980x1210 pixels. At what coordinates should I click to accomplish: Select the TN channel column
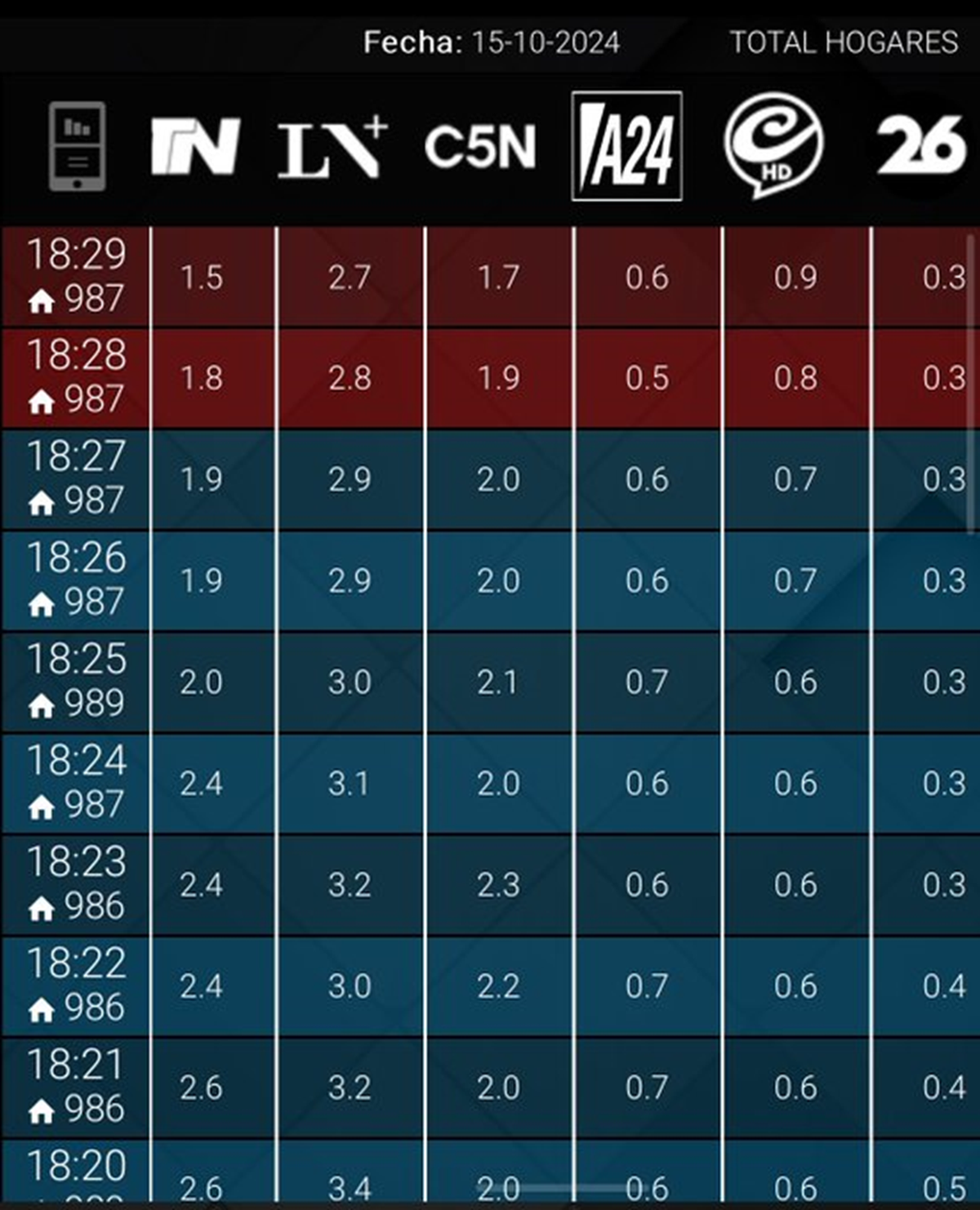tap(195, 146)
